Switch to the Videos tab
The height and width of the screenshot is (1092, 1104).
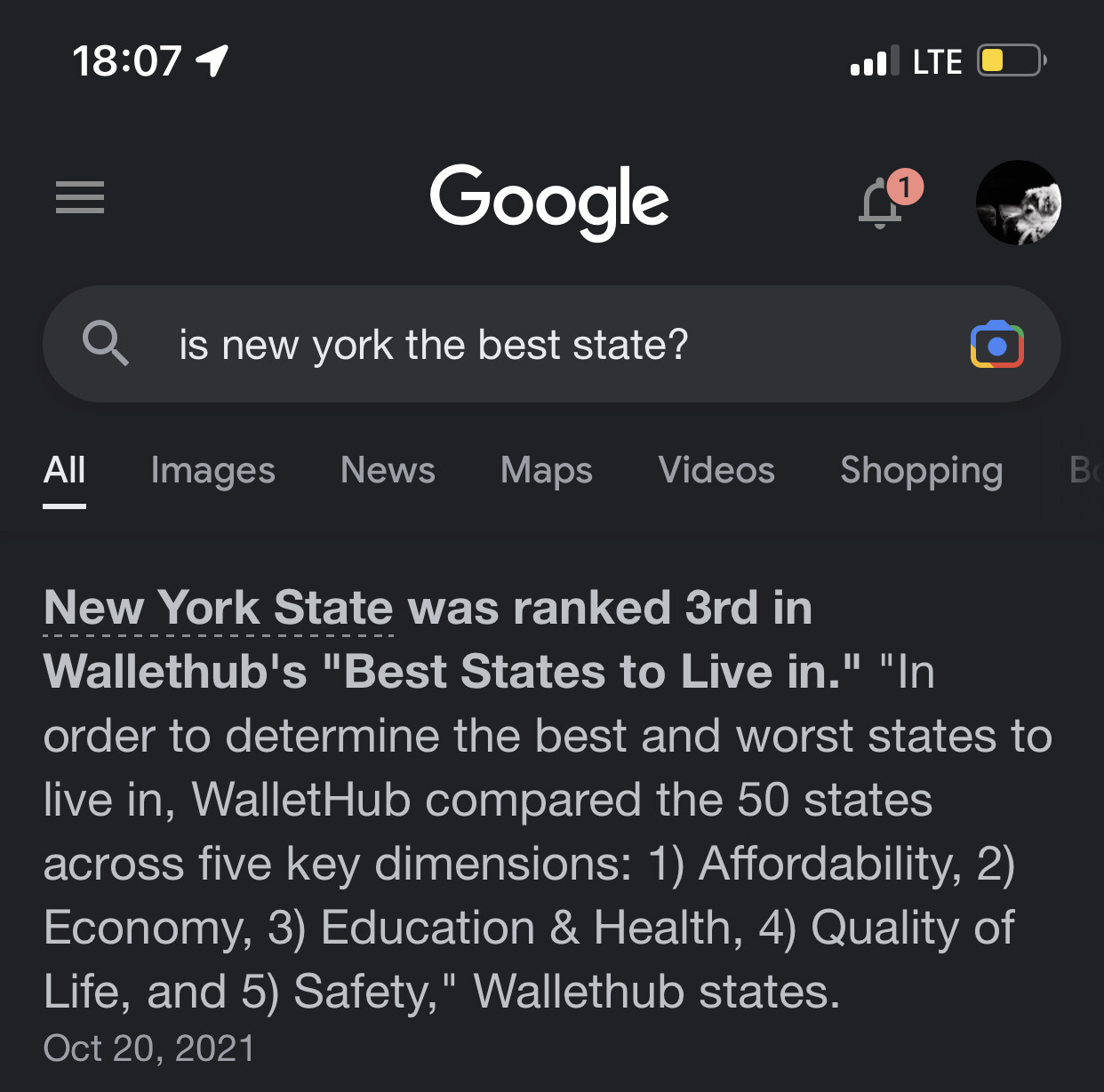[716, 470]
